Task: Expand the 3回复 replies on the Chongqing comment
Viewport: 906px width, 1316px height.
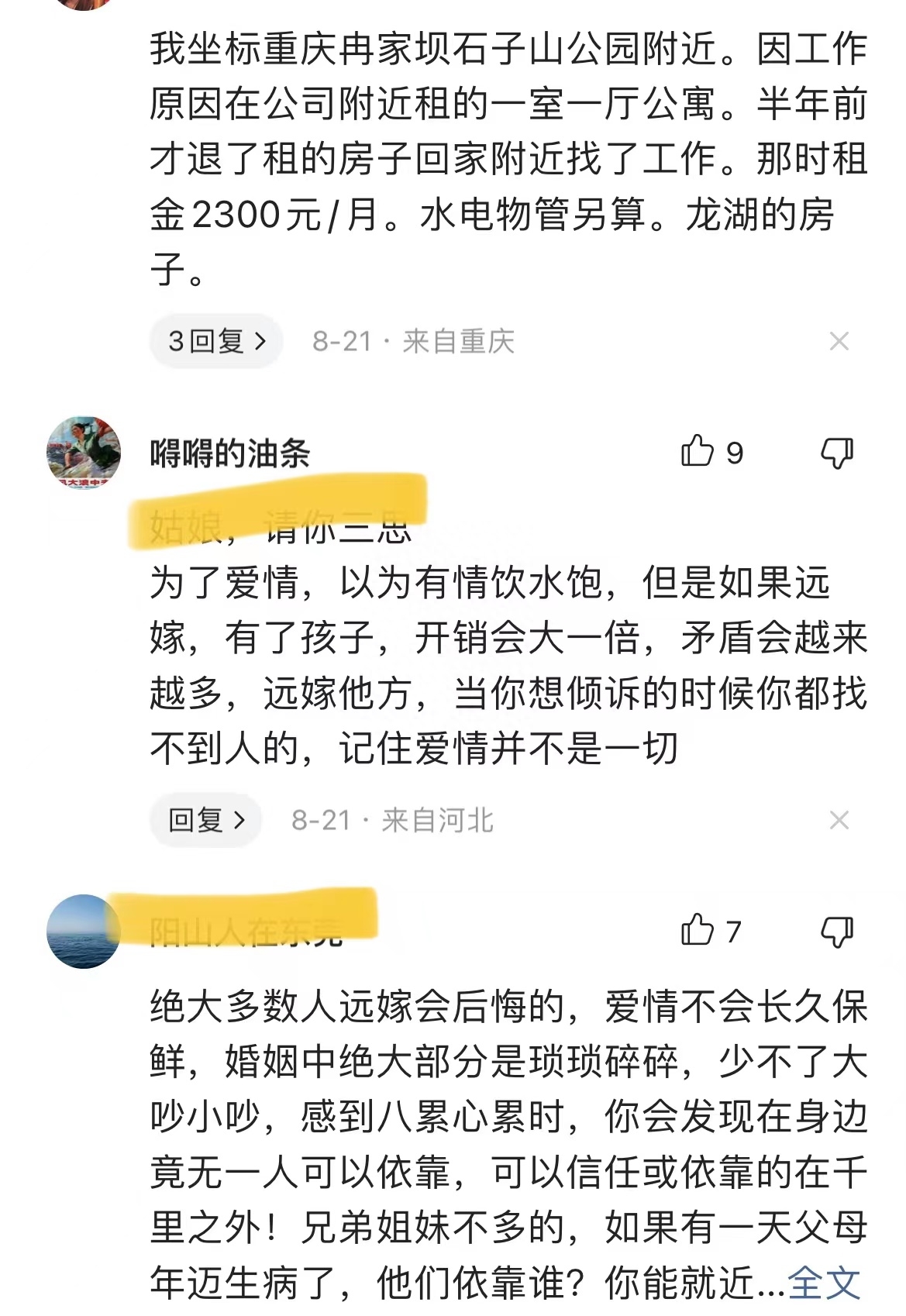Action: coord(215,341)
